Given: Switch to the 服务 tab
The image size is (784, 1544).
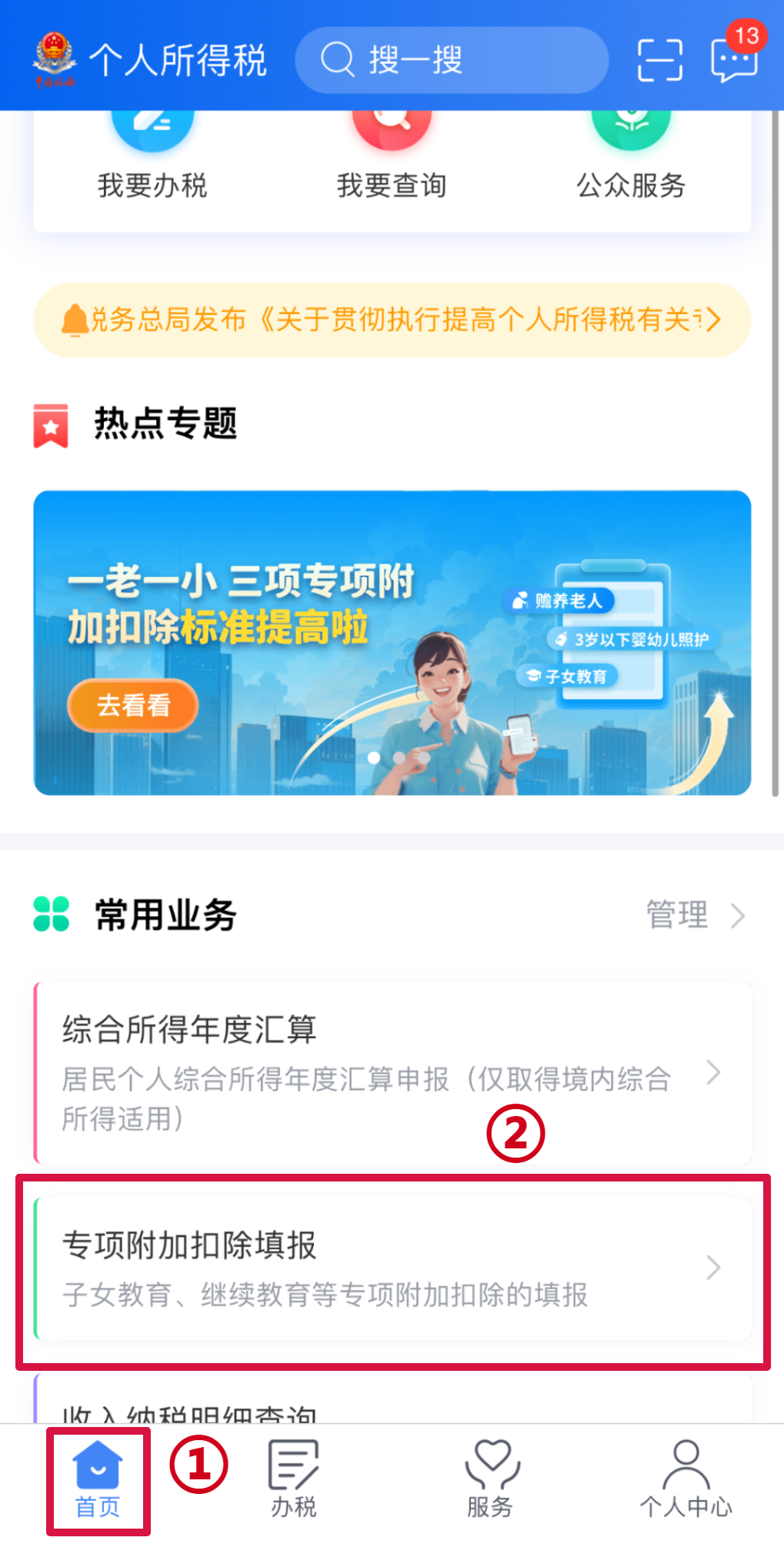Looking at the screenshot, I should click(x=490, y=1480).
